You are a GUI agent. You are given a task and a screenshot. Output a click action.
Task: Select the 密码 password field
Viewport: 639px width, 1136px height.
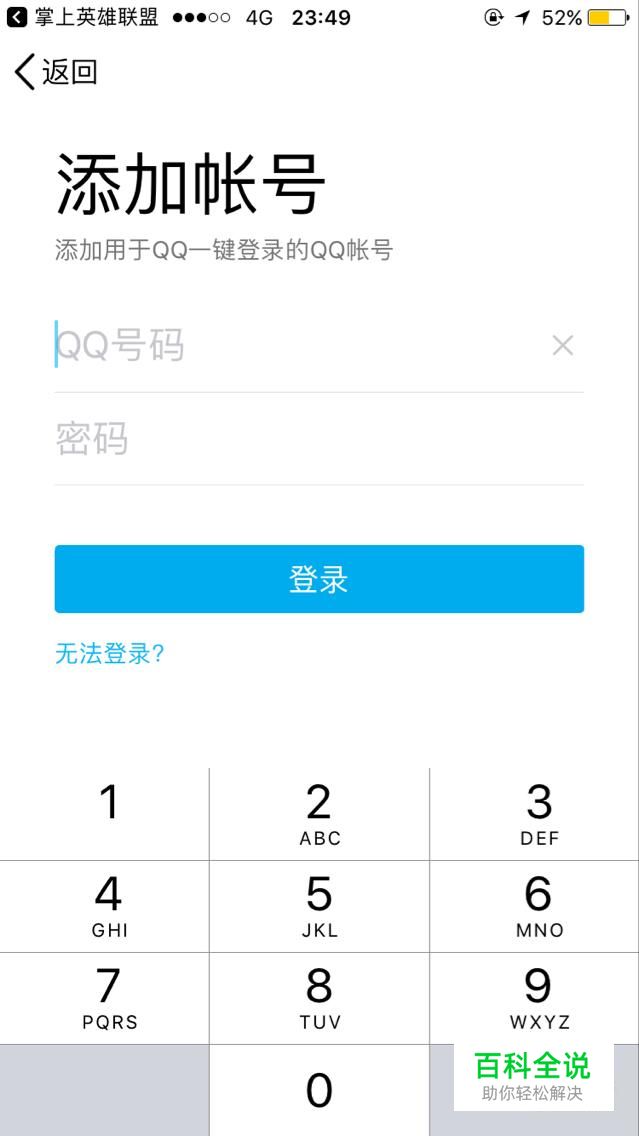(x=319, y=438)
